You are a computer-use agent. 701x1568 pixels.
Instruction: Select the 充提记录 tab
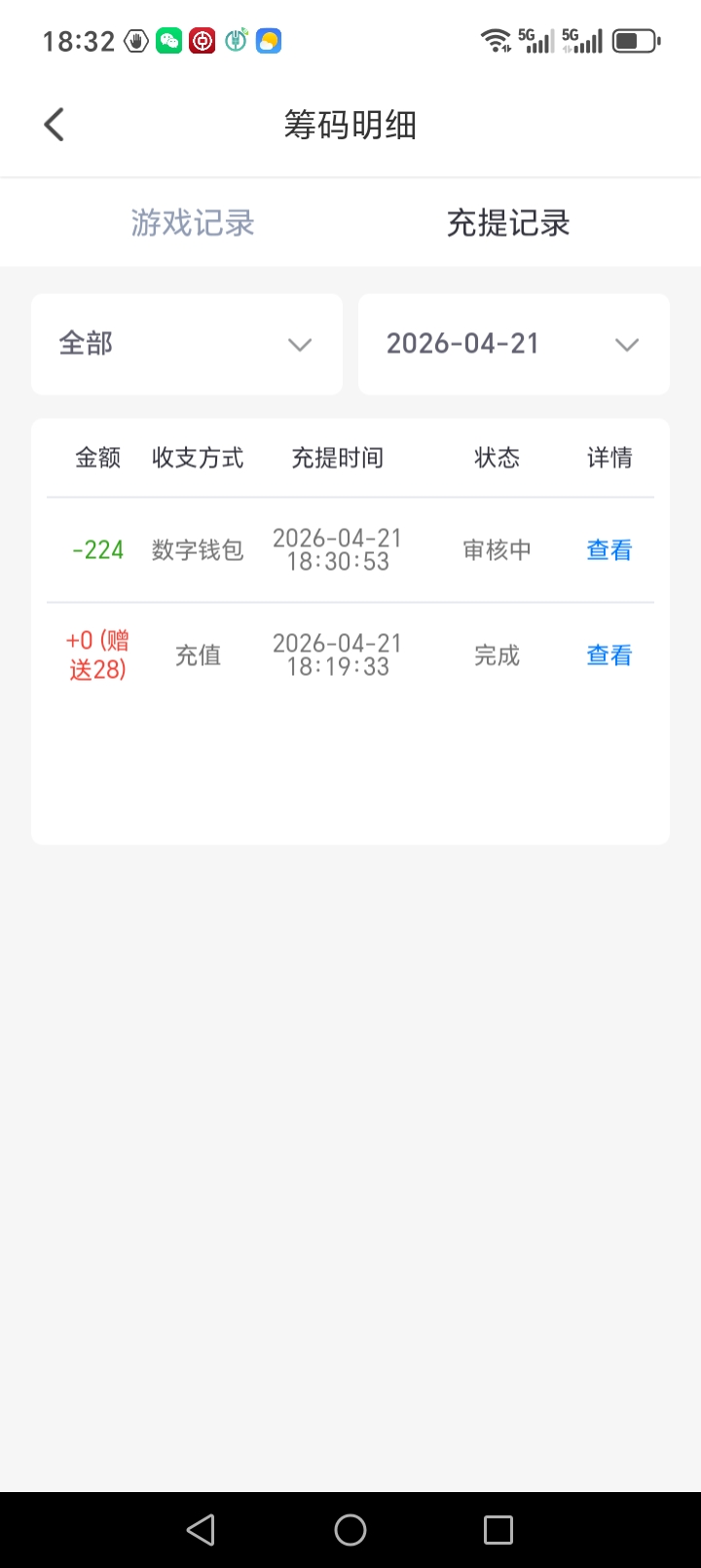click(x=507, y=222)
